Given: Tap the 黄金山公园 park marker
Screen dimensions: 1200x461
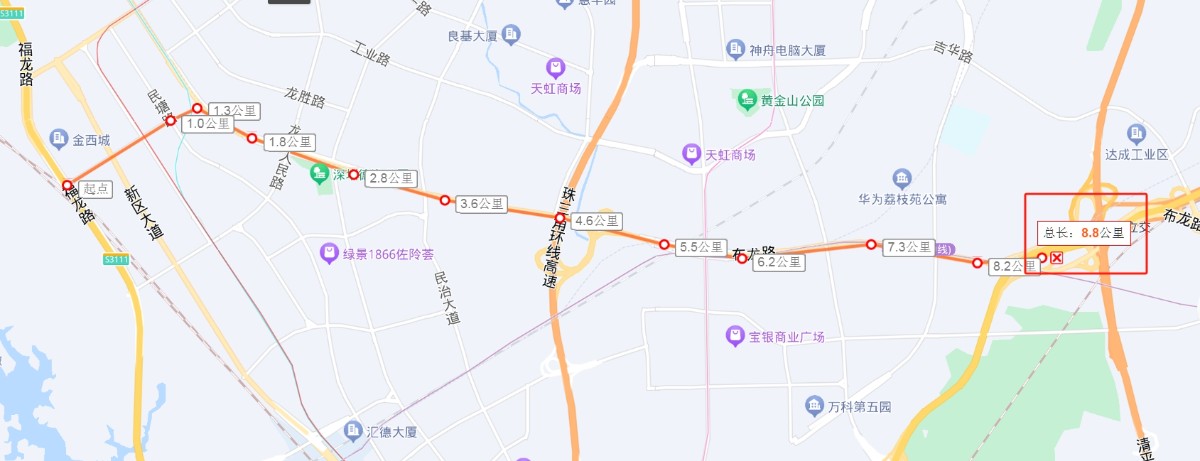Looking at the screenshot, I should (746, 100).
